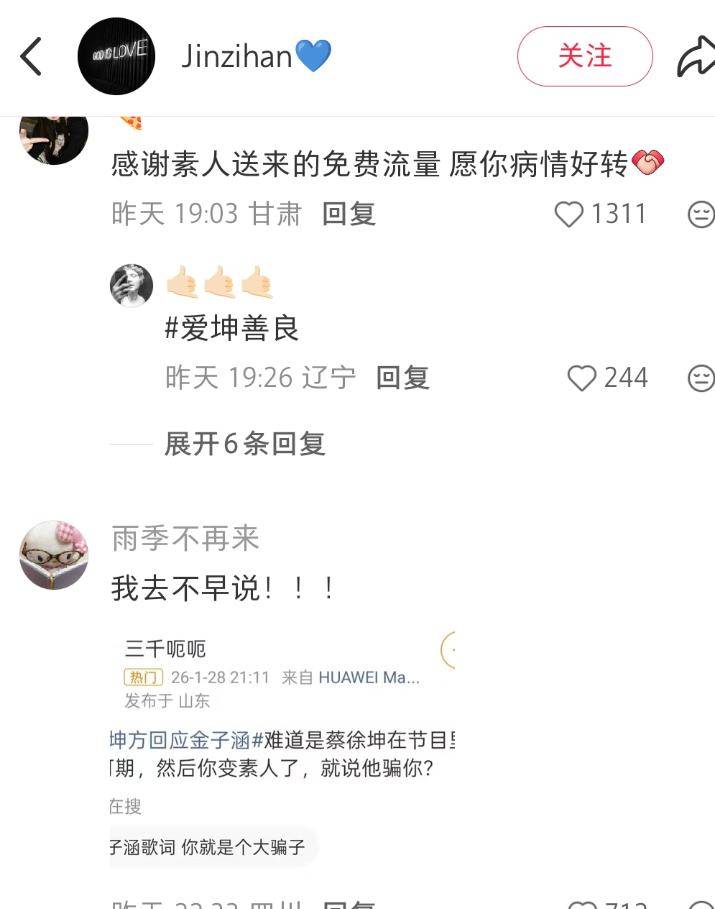The height and width of the screenshot is (909, 715).
Task: Open 雨季不再来's profile avatar
Action: pyautogui.click(x=54, y=555)
